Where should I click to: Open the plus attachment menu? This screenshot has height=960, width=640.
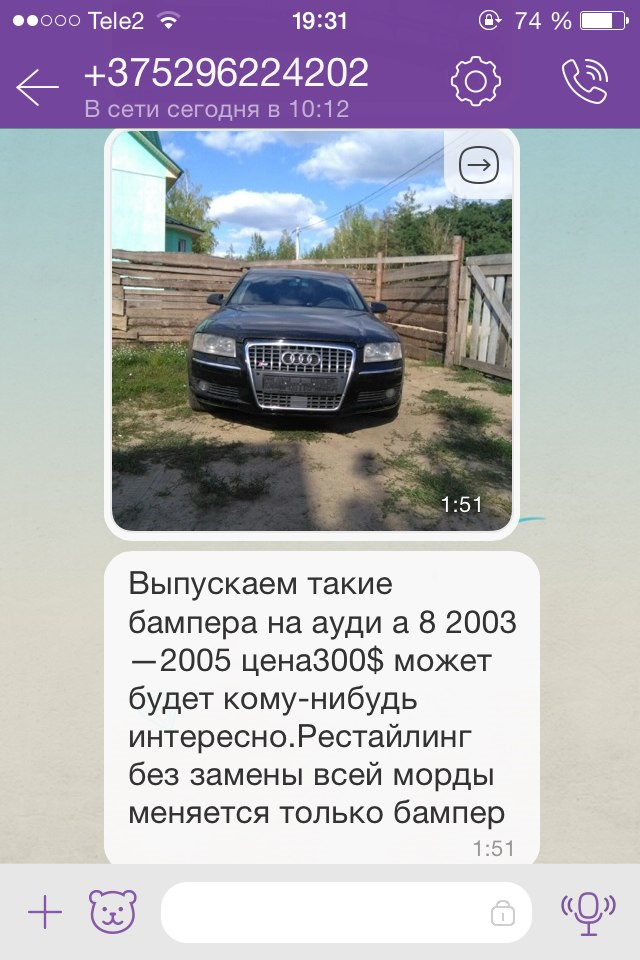click(44, 911)
